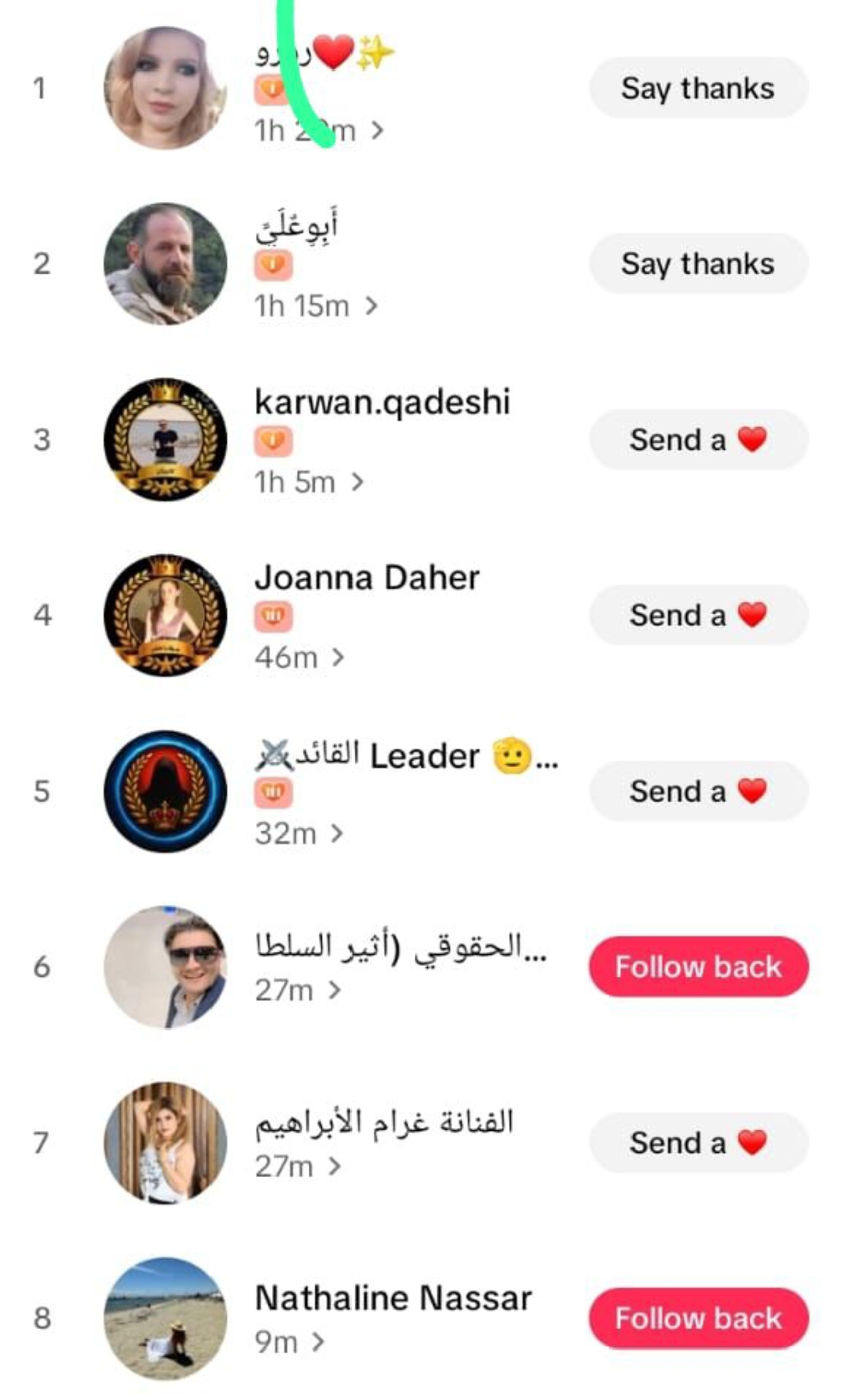Send a heart to Joanna Daher
The width and height of the screenshot is (842, 1400).
(x=698, y=615)
